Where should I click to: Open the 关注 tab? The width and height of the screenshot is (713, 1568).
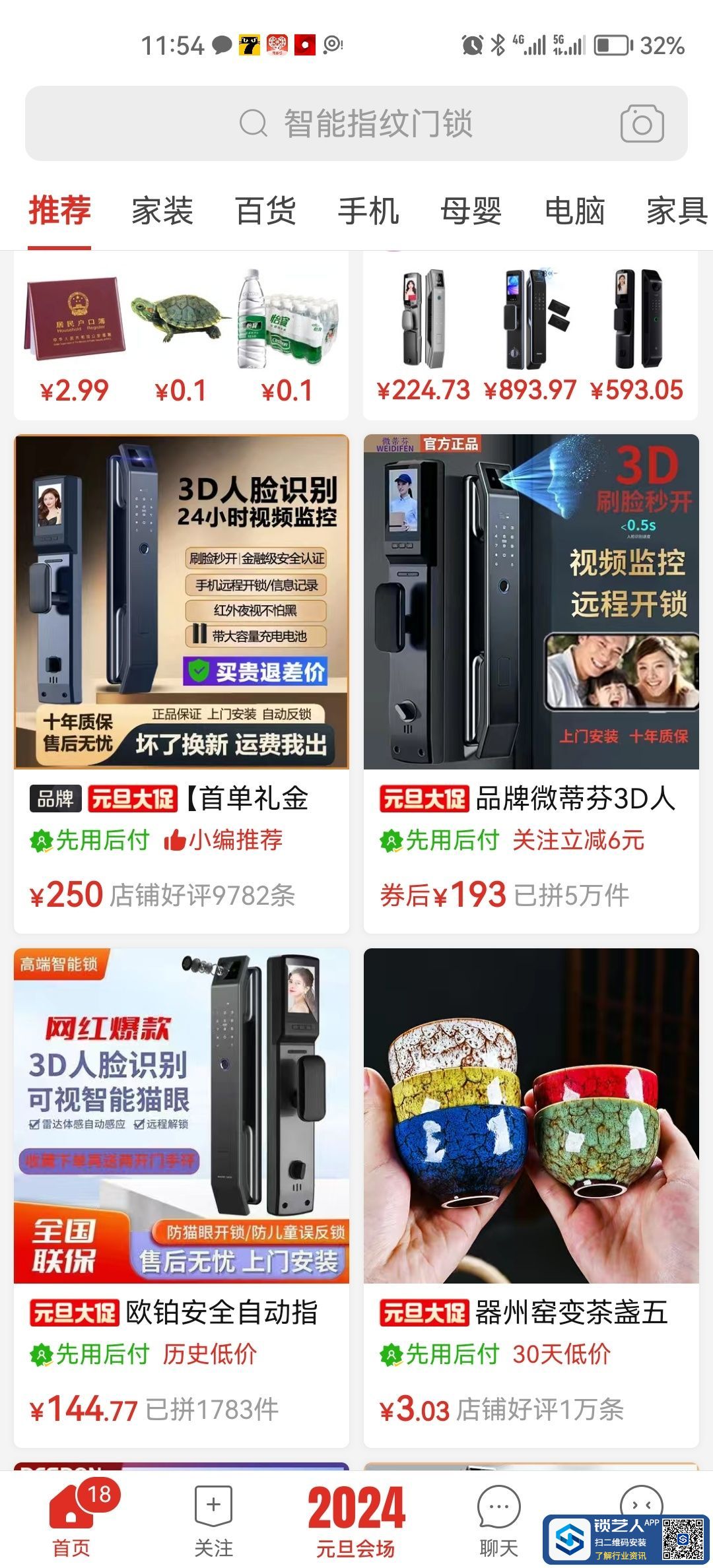pos(213,1521)
